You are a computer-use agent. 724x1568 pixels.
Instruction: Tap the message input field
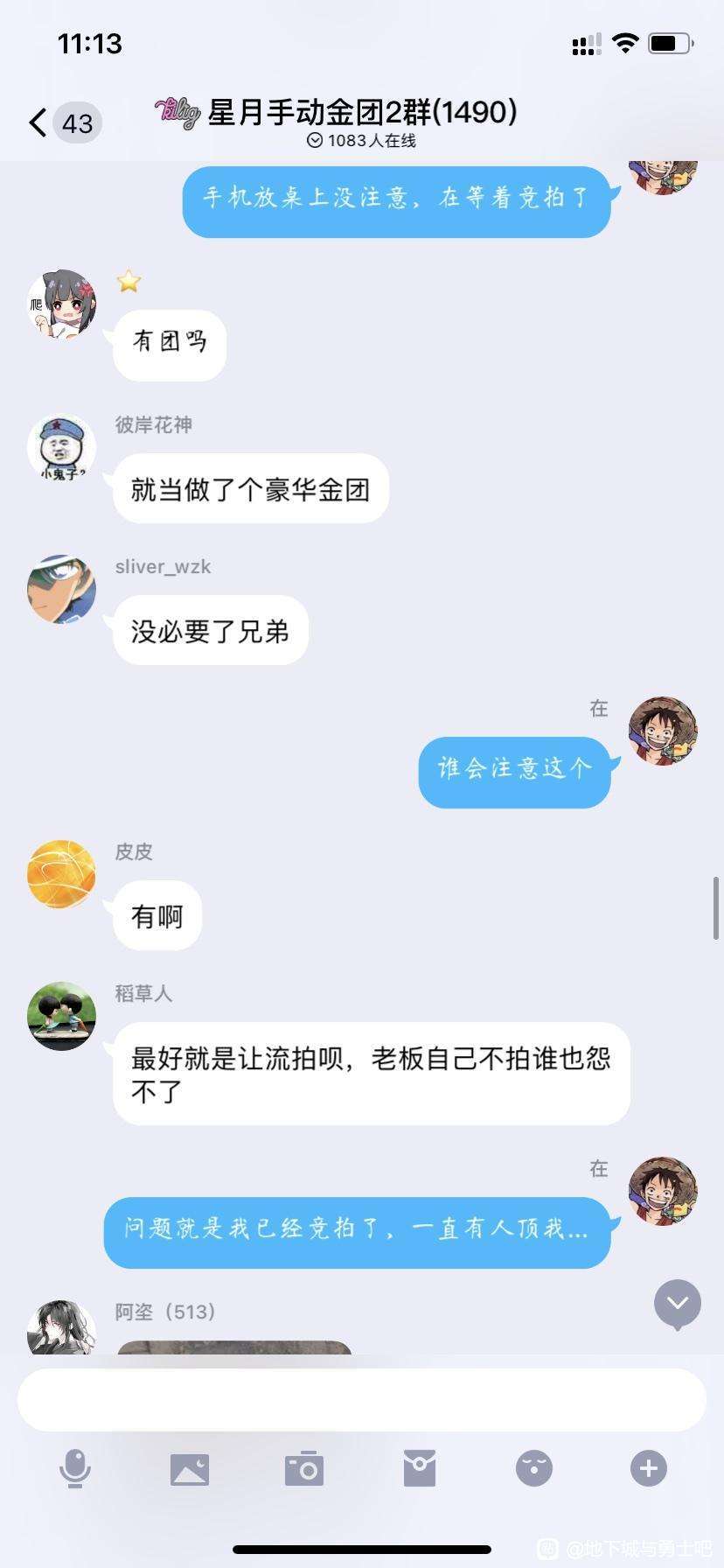coord(362,1400)
